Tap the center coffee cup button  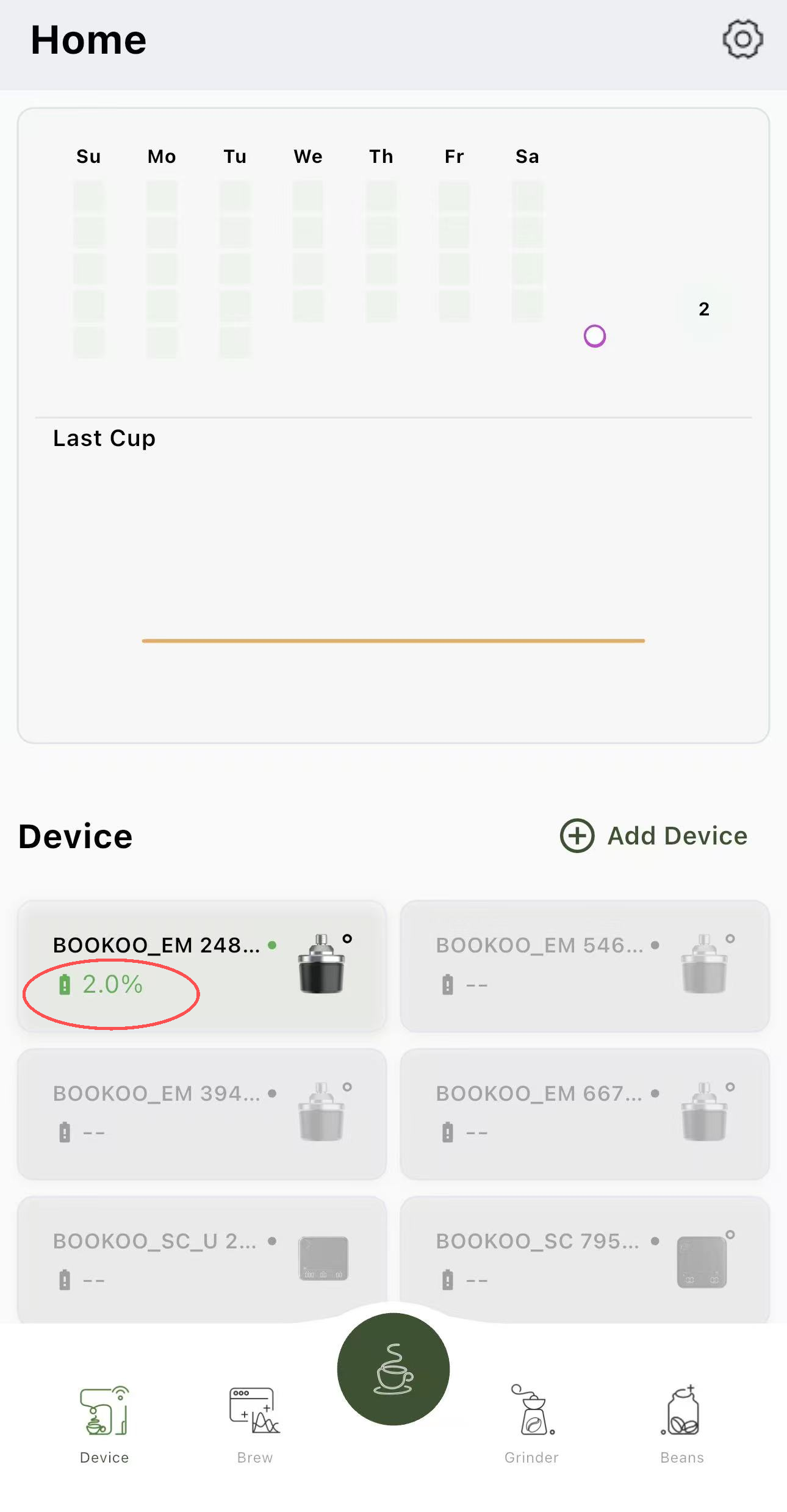(393, 1369)
